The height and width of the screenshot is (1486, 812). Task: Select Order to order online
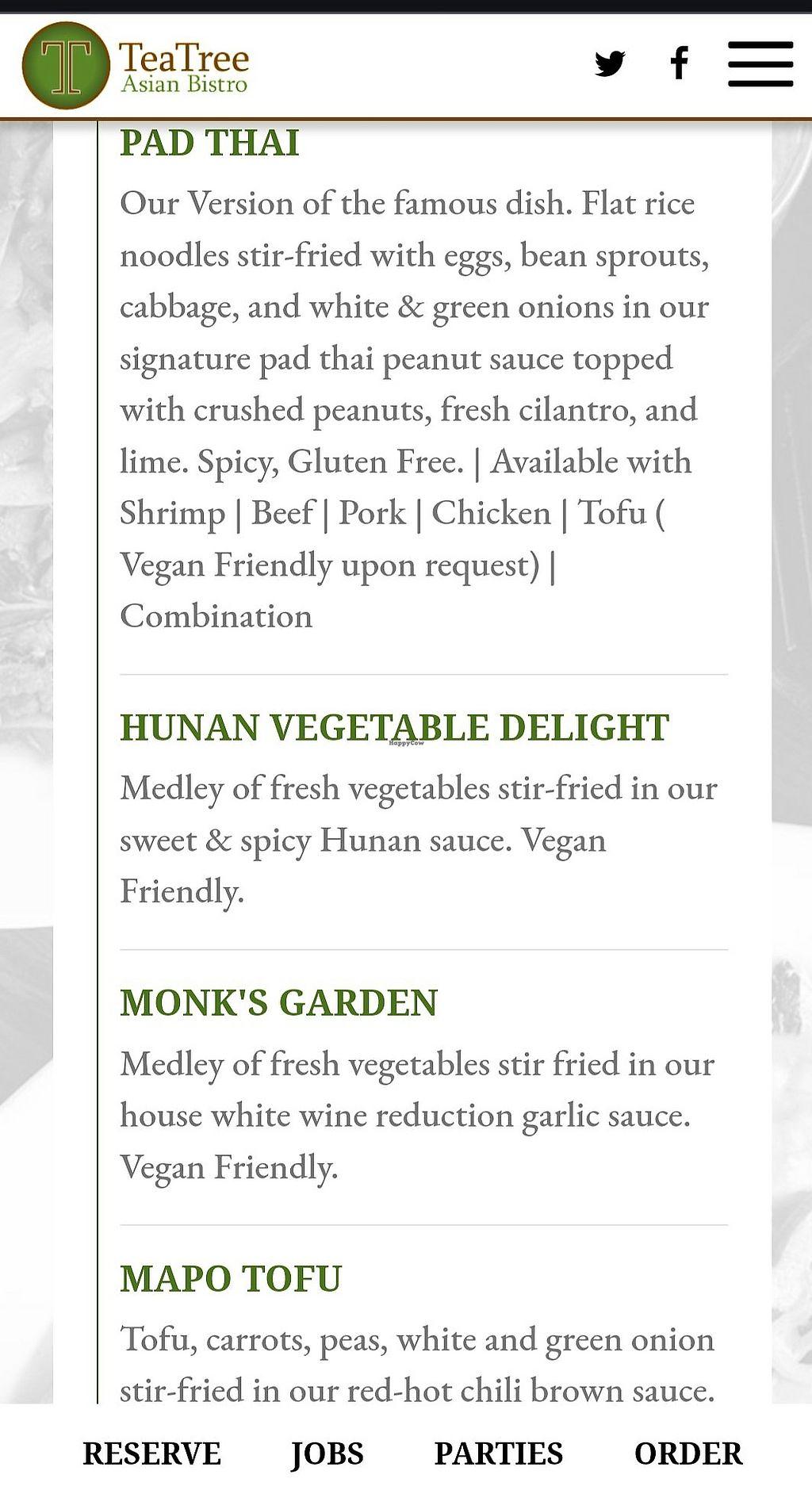688,1453
